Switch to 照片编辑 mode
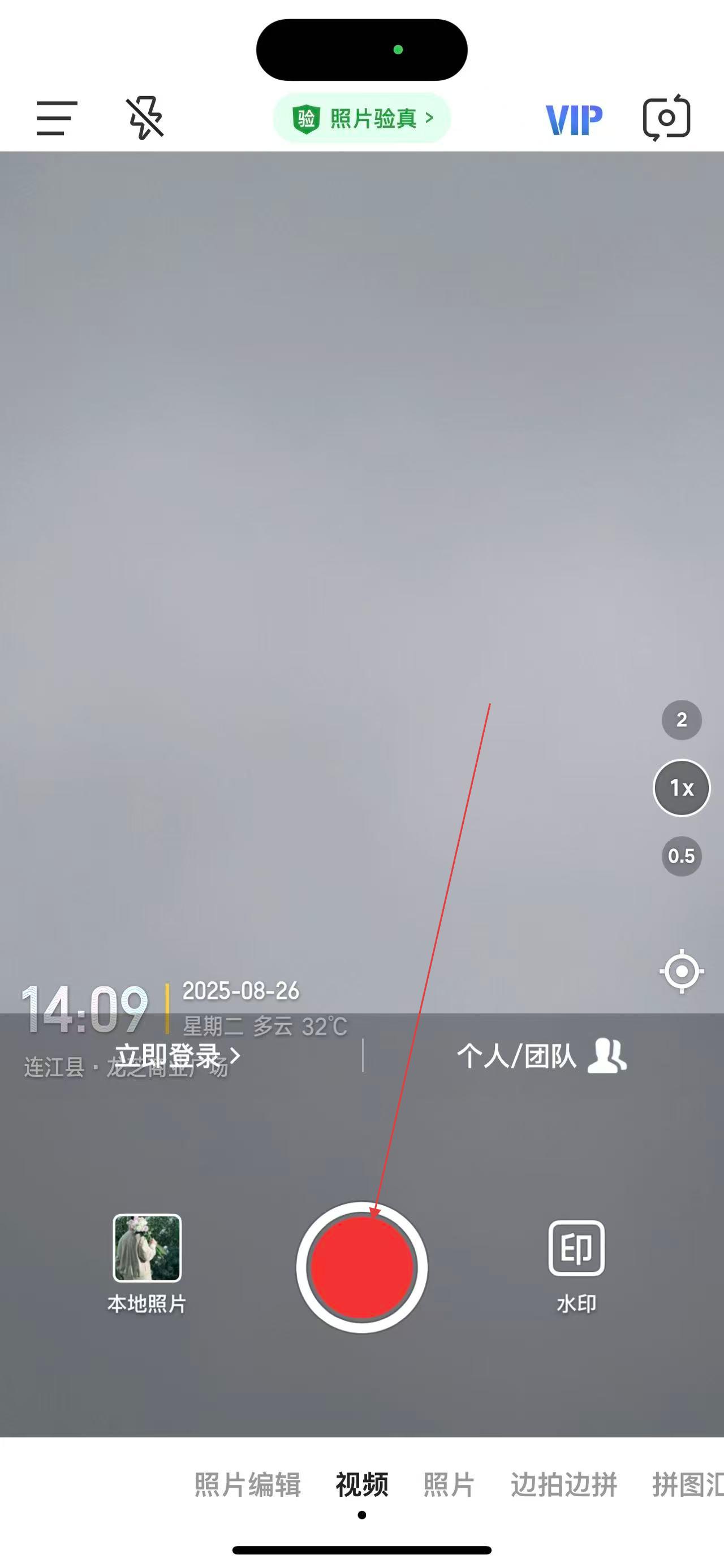724x1568 pixels. (x=247, y=1484)
